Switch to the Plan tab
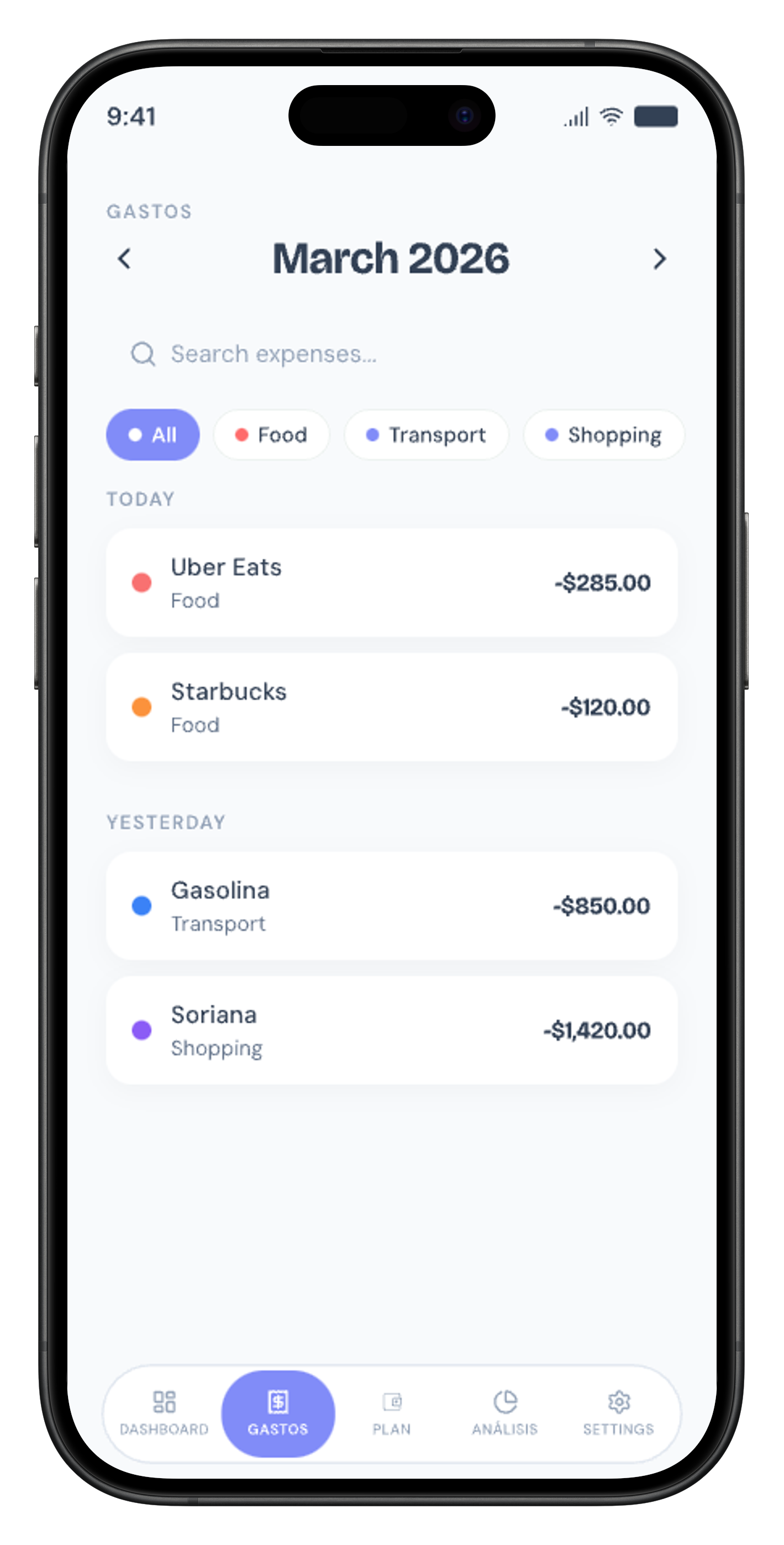Viewport: 784px width, 1545px height. pos(392,1413)
